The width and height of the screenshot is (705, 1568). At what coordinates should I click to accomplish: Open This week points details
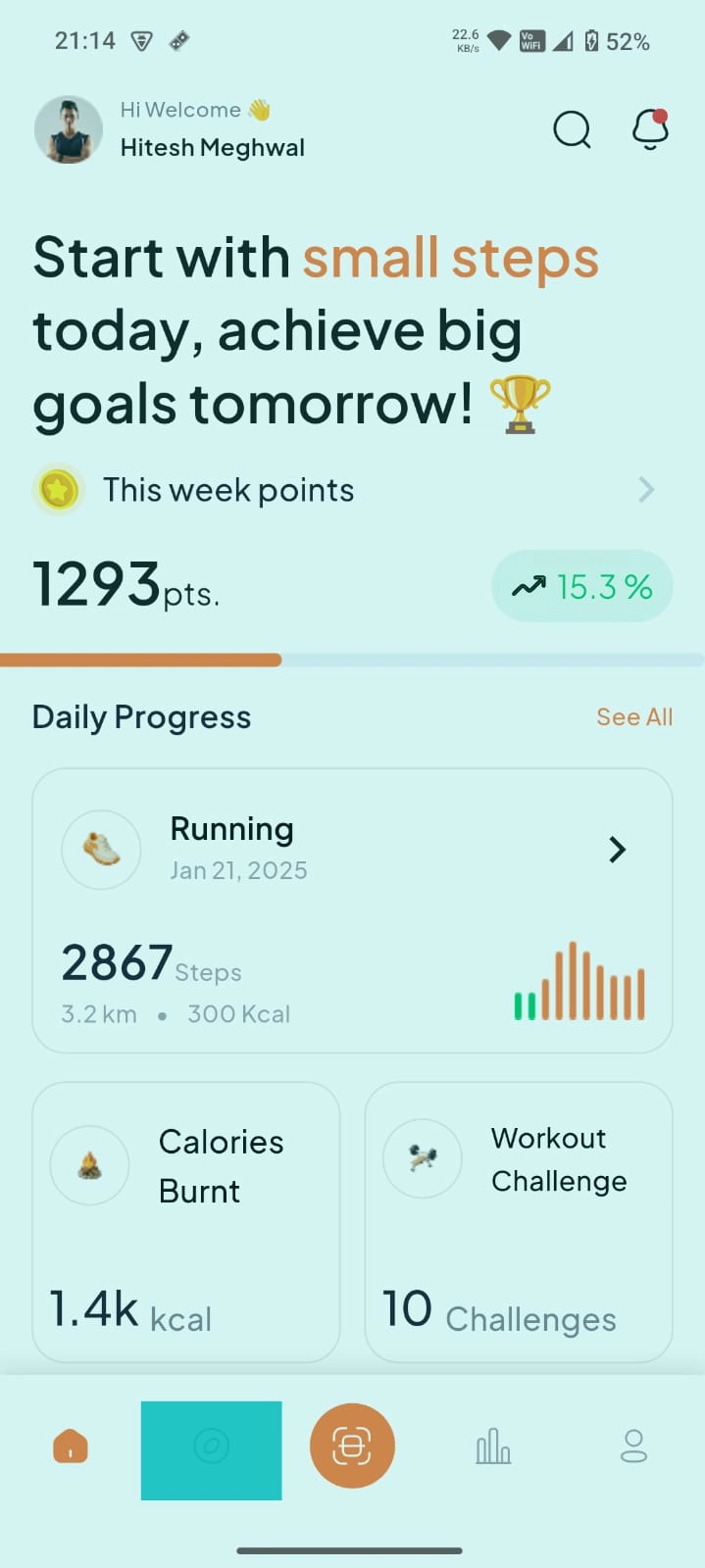click(645, 489)
